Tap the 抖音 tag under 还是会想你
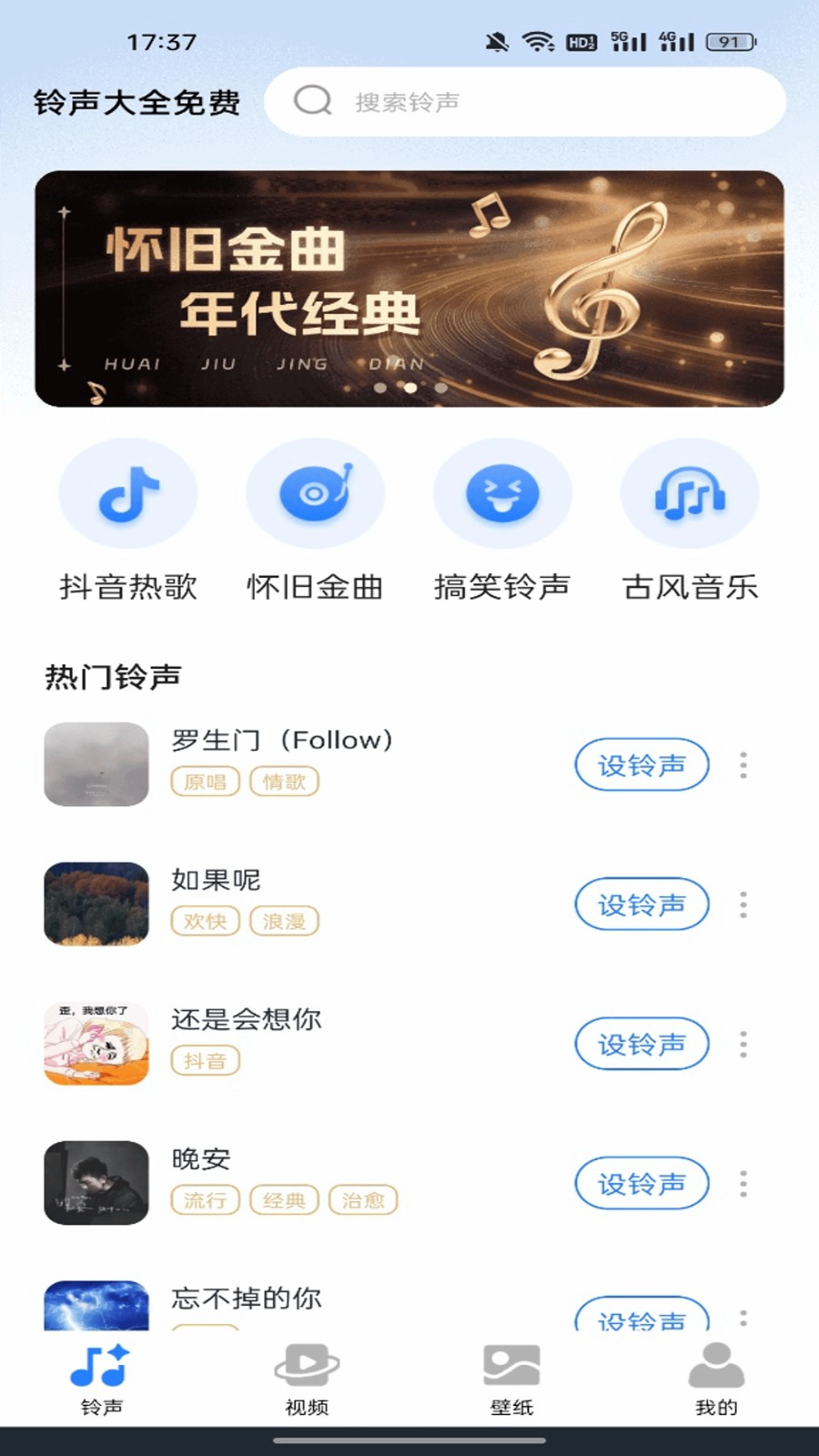This screenshot has width=819, height=1456. coord(205,1060)
